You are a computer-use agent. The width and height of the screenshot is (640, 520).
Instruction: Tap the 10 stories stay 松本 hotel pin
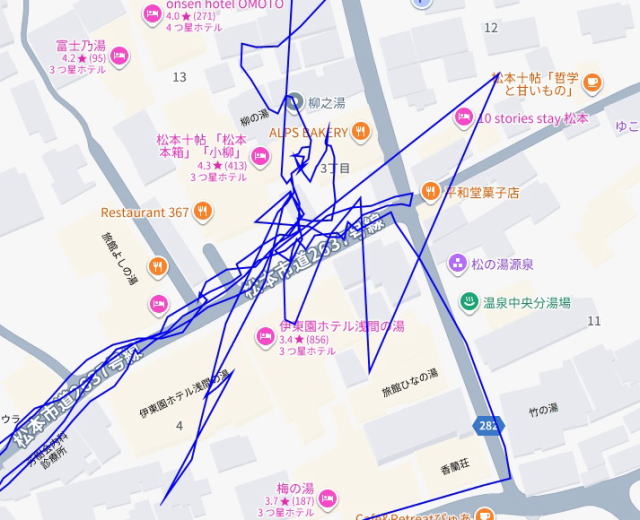pos(464,118)
